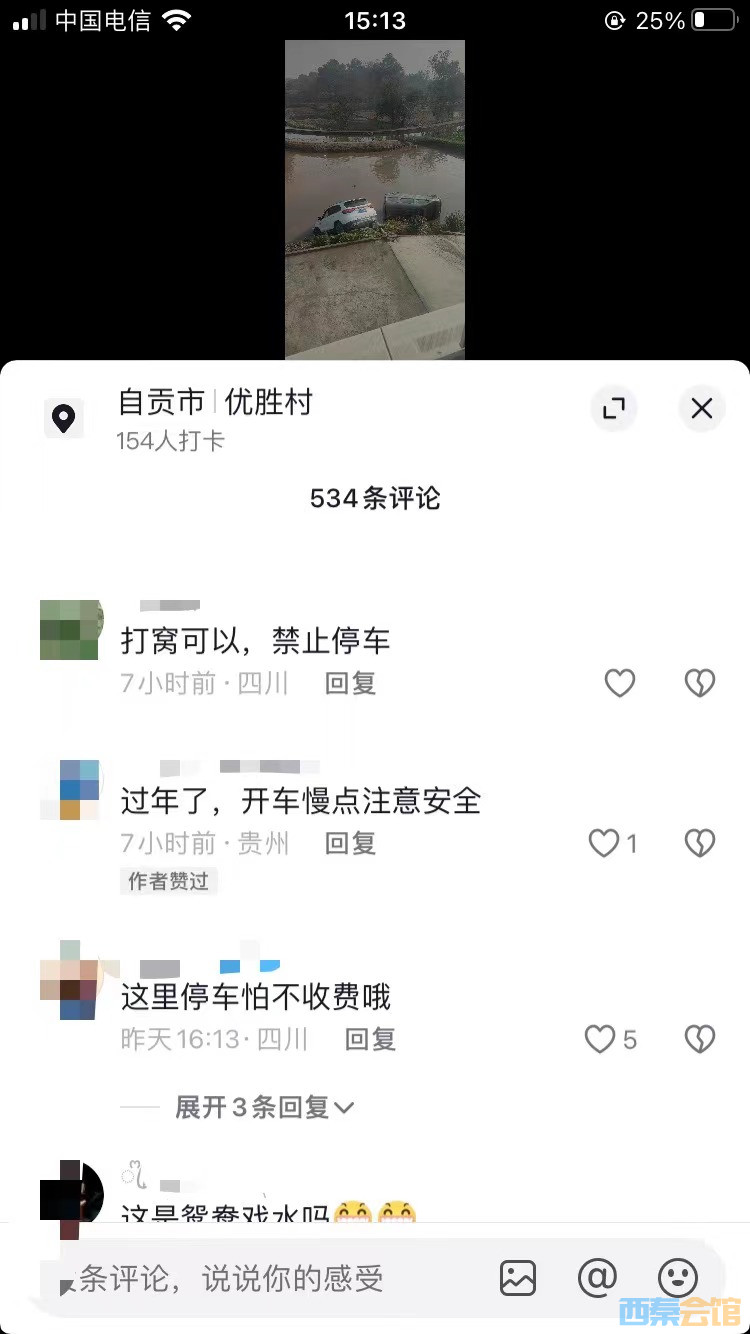Attach an image to your comment
750x1334 pixels.
pyautogui.click(x=518, y=1278)
